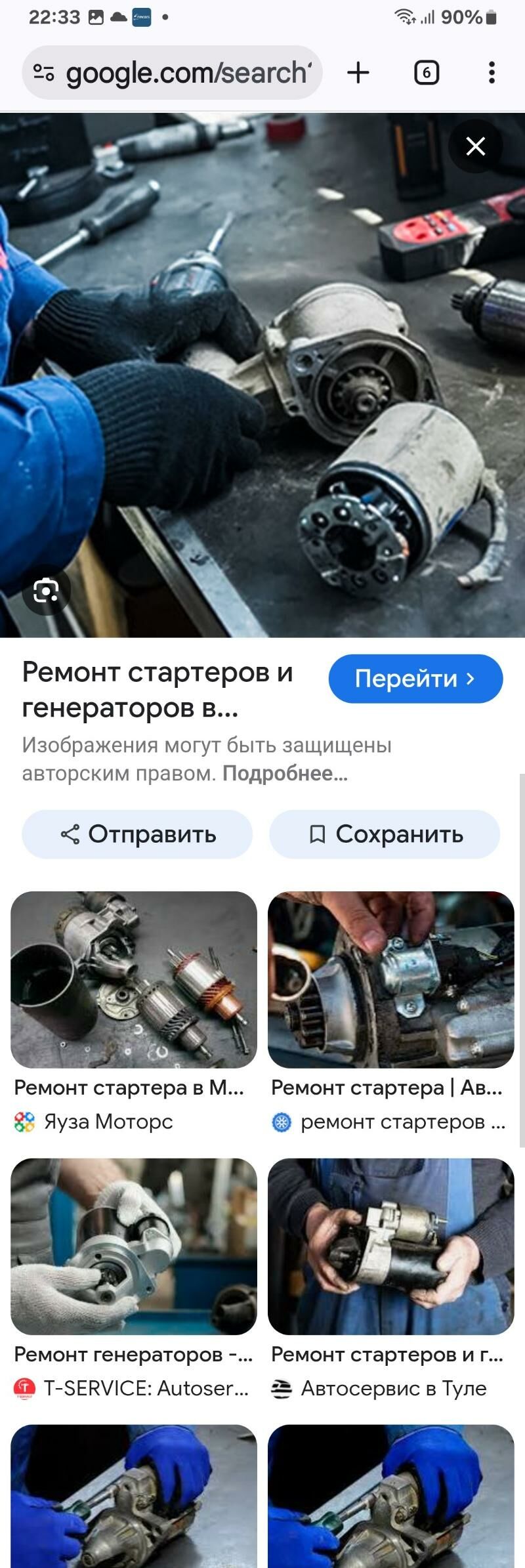View site information icon in the address bar
The width and height of the screenshot is (525, 1568).
coord(43,72)
